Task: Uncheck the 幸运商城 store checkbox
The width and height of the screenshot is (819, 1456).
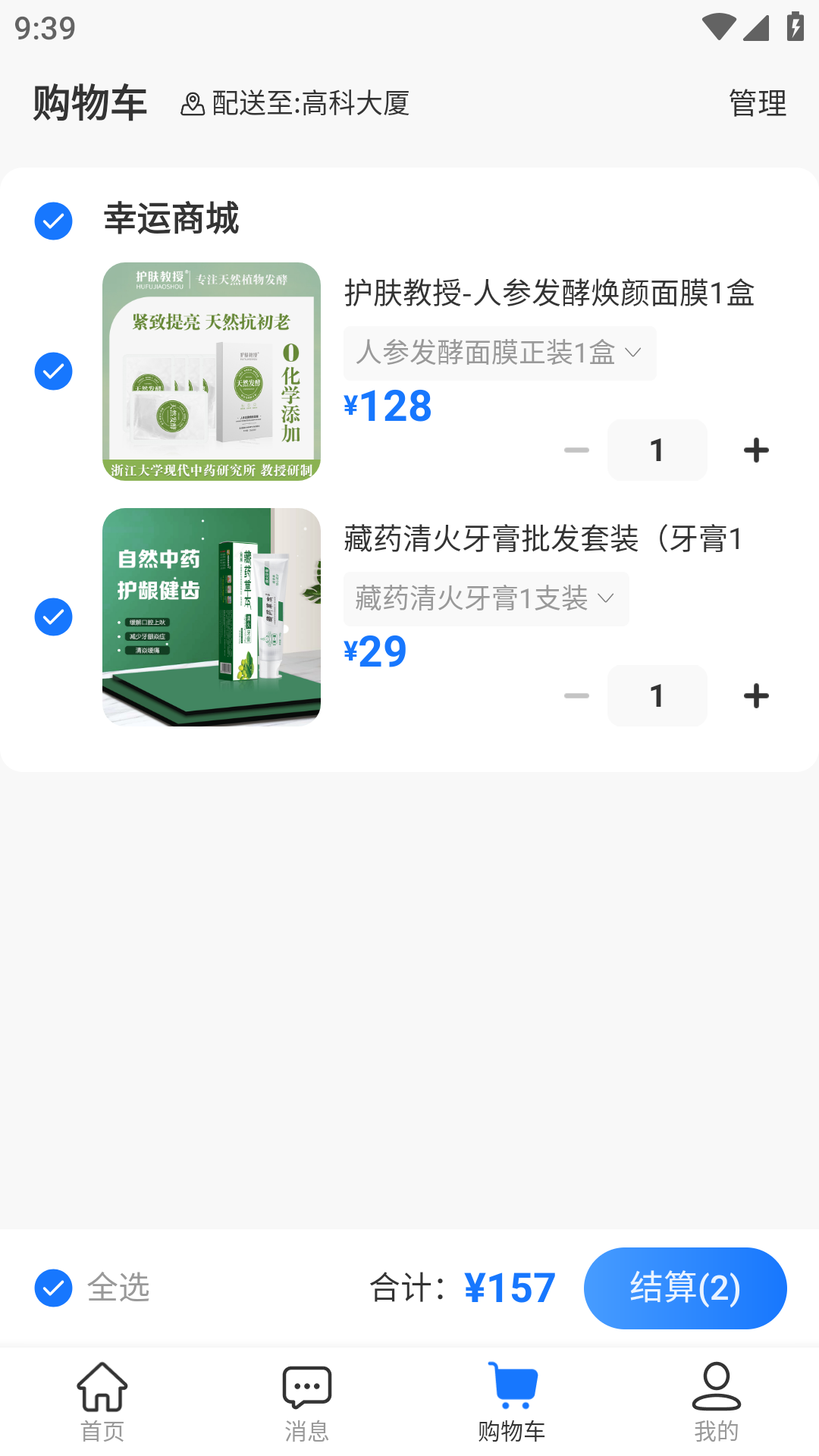Action: coord(53,221)
